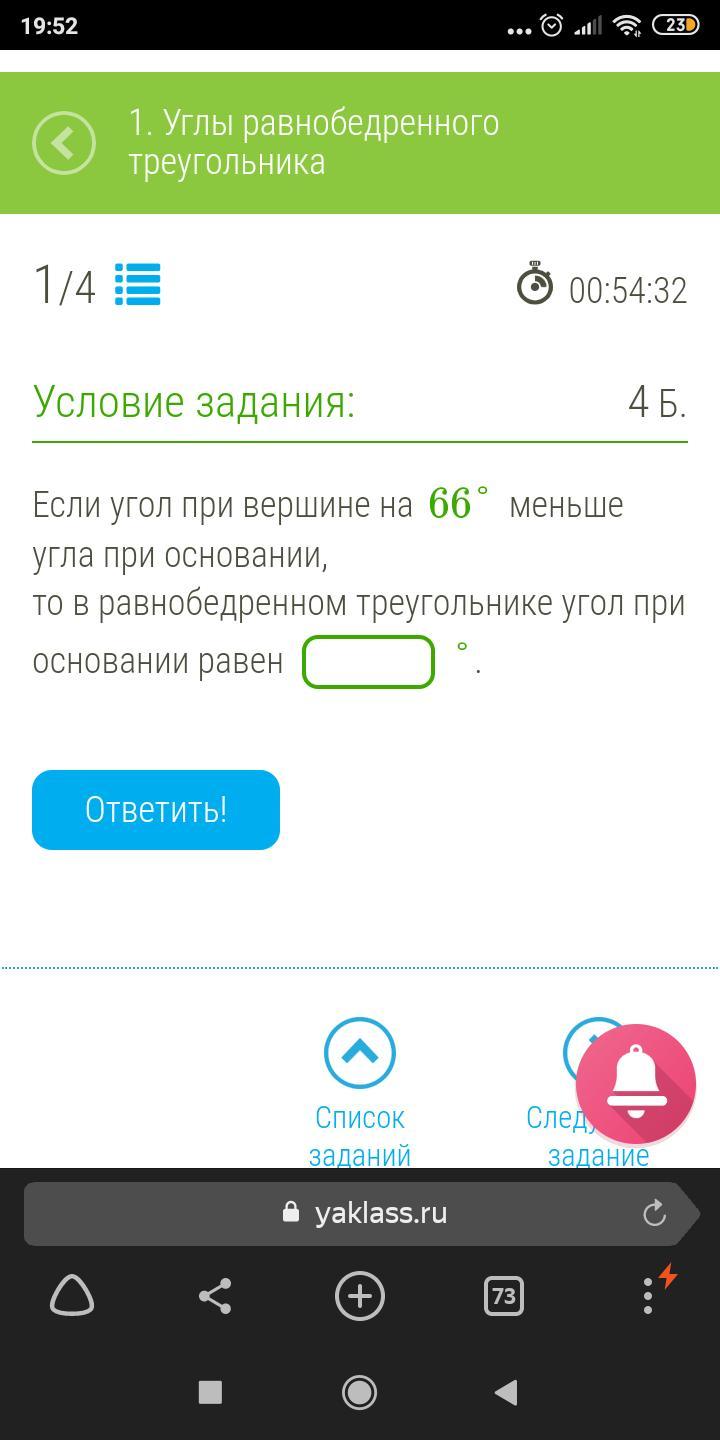Reload the page
720x1440 pixels.
(654, 1214)
